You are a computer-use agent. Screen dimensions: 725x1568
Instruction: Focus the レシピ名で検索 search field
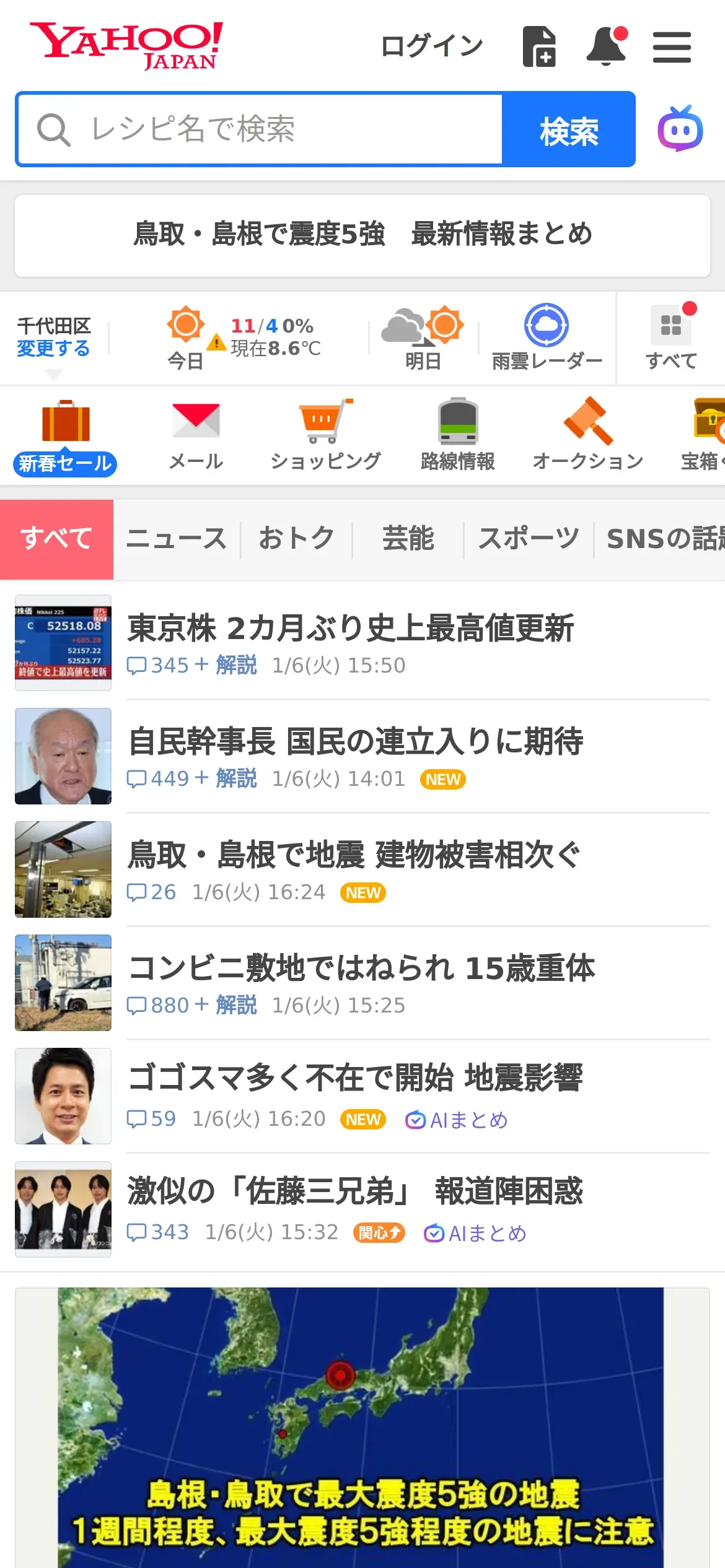260,129
